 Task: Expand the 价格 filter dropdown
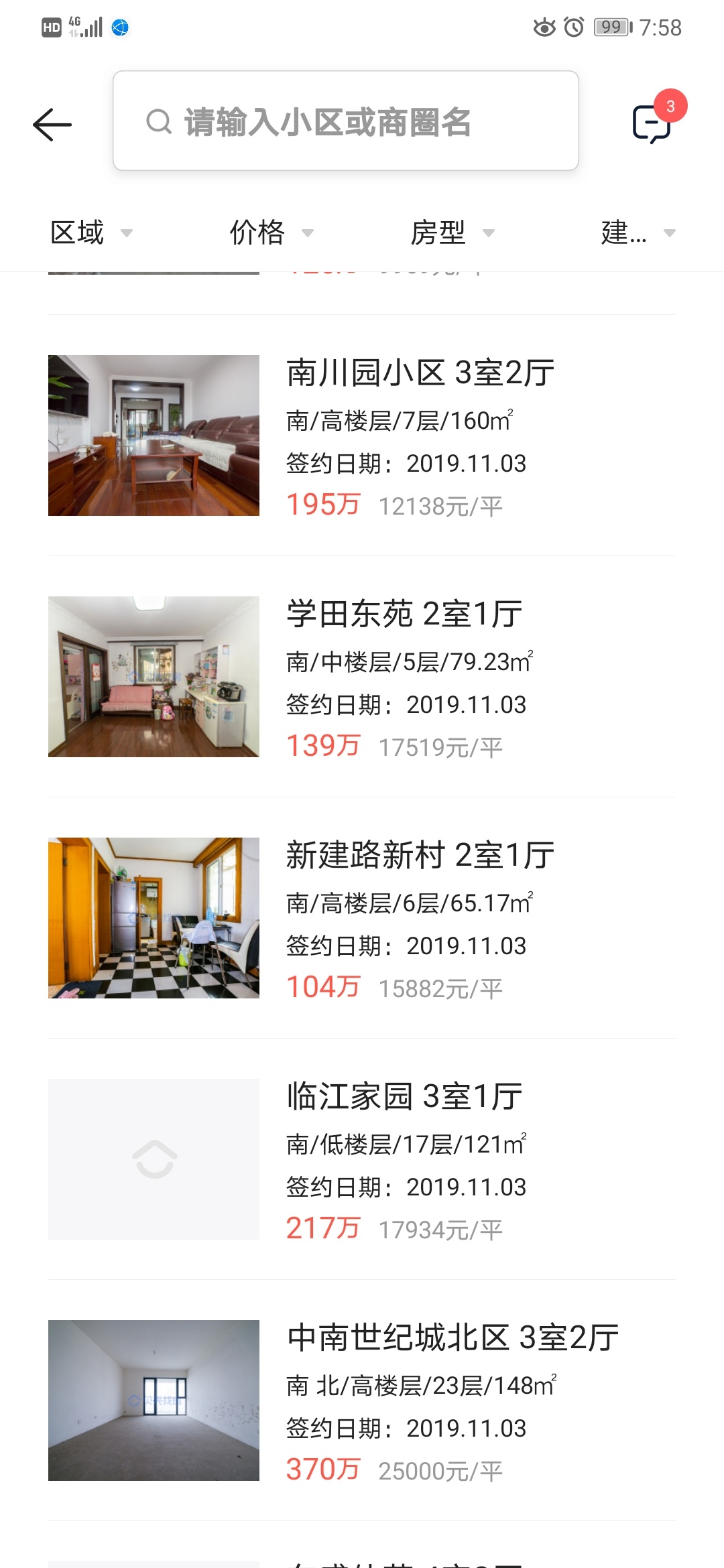(x=271, y=233)
